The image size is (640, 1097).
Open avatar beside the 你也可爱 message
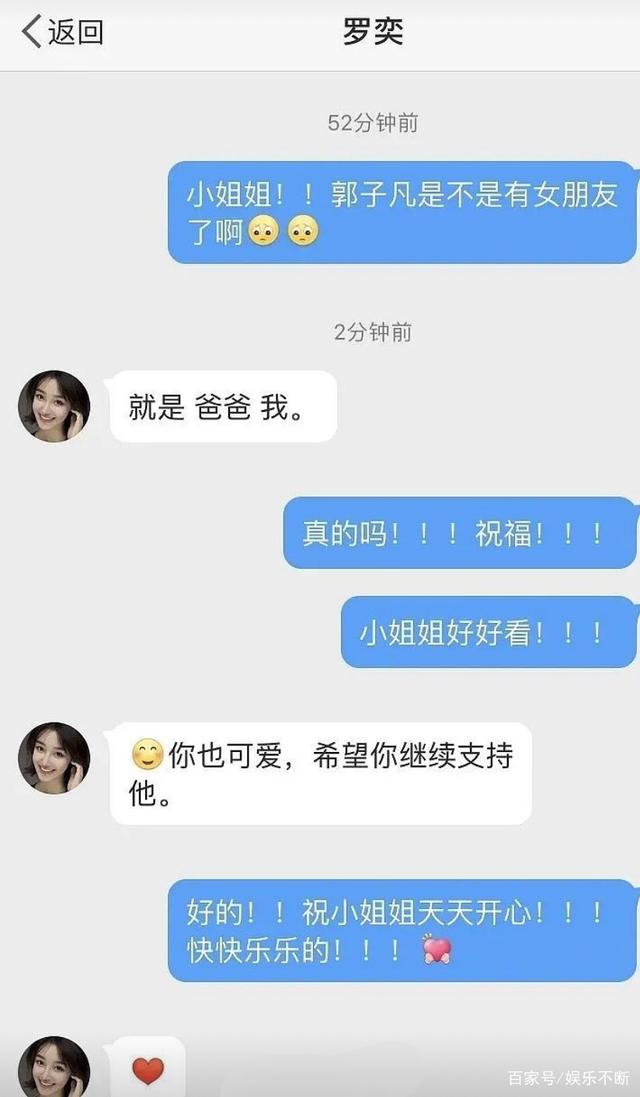click(54, 758)
